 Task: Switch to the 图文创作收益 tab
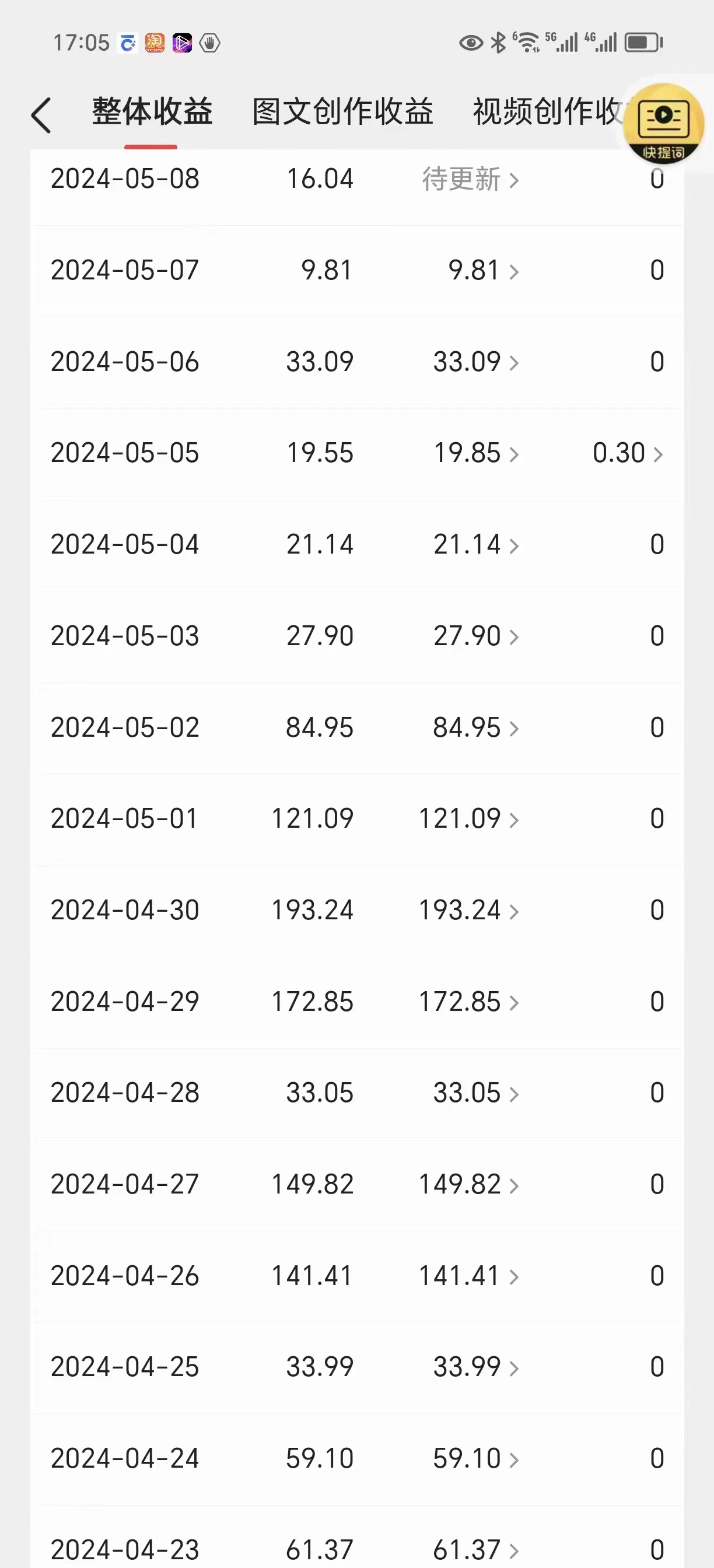coord(342,112)
